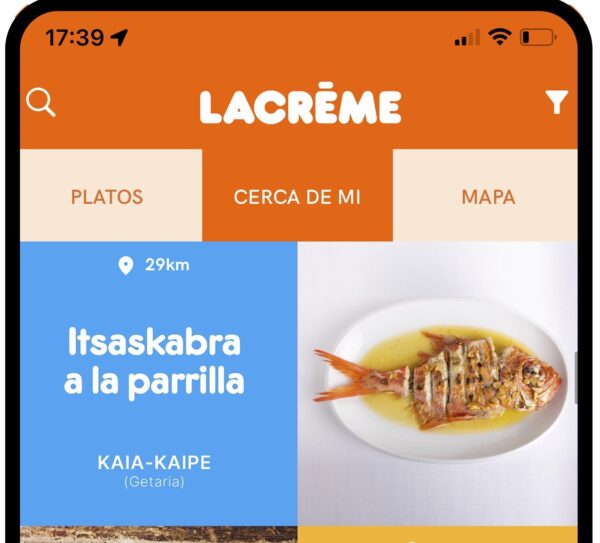
Task: Open the filter funnel icon
Action: click(x=557, y=103)
